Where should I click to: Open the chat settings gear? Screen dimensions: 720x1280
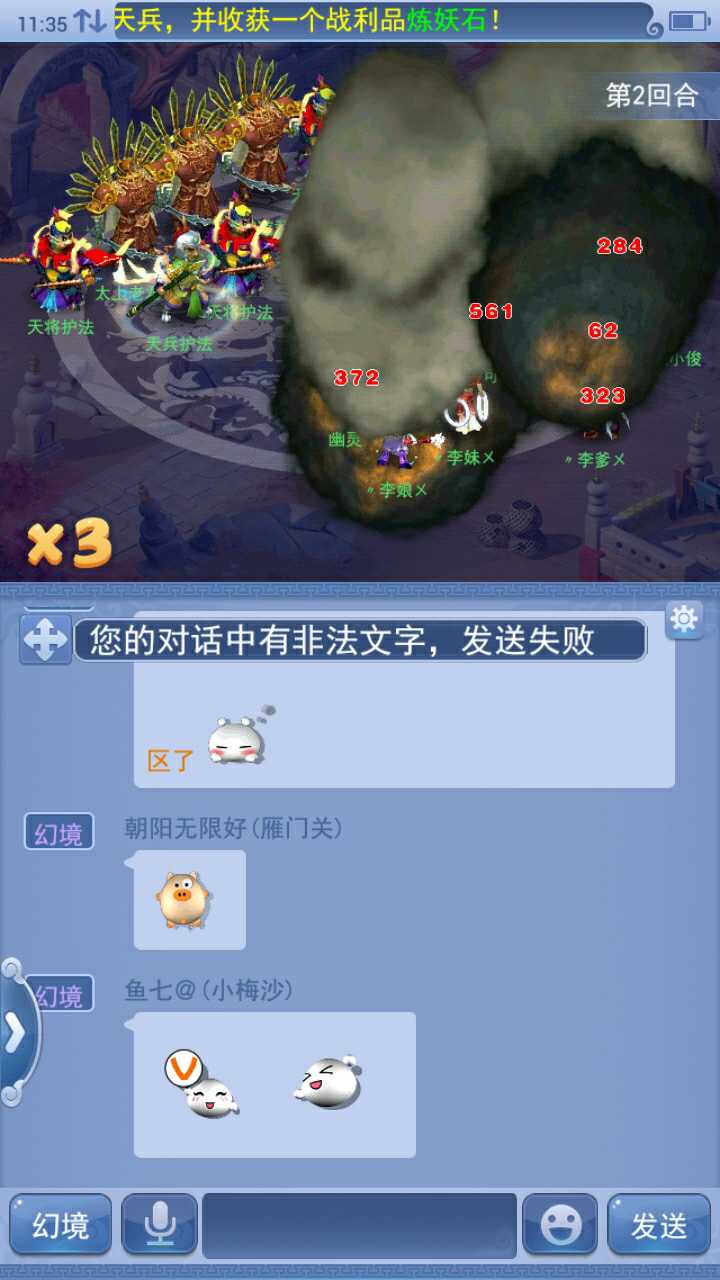coord(684,620)
